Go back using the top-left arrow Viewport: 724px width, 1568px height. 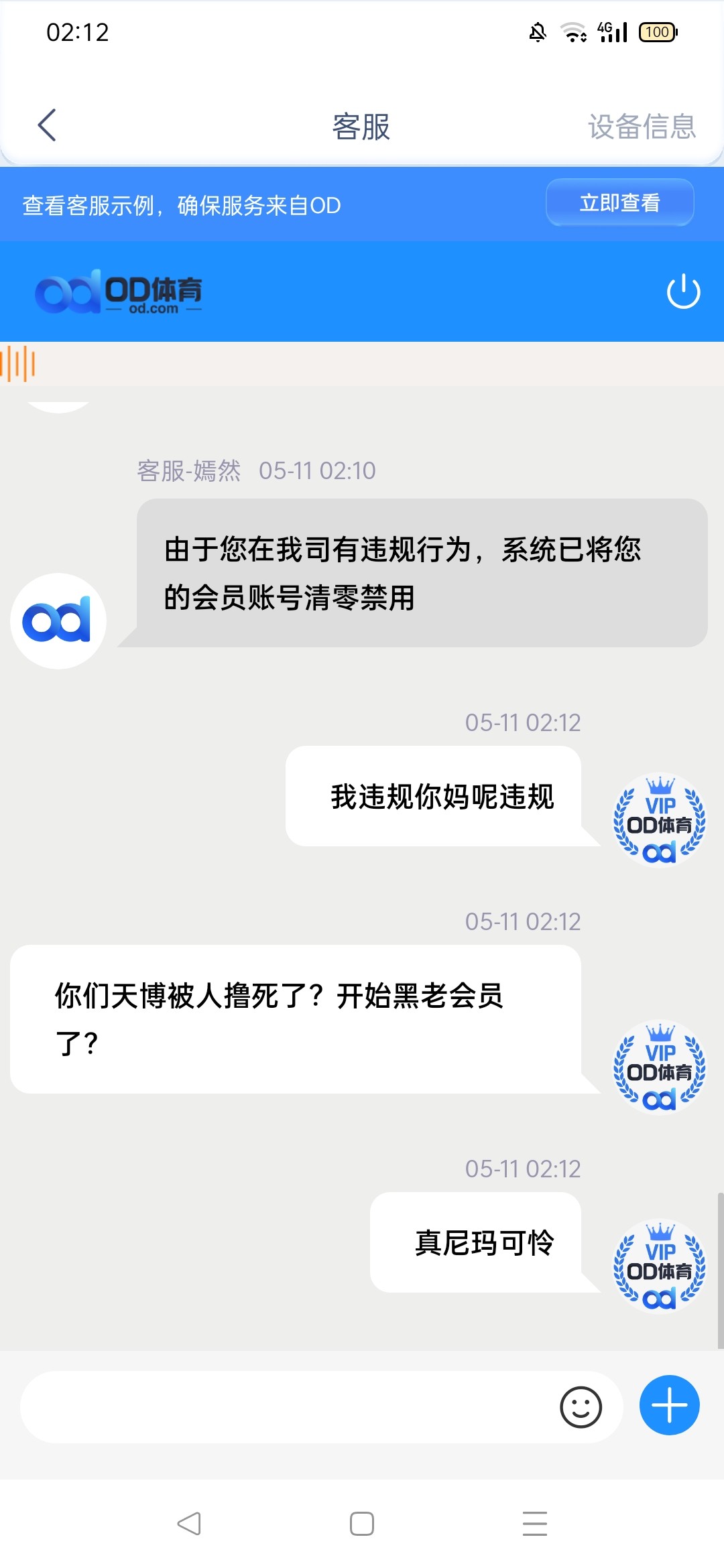tap(47, 125)
